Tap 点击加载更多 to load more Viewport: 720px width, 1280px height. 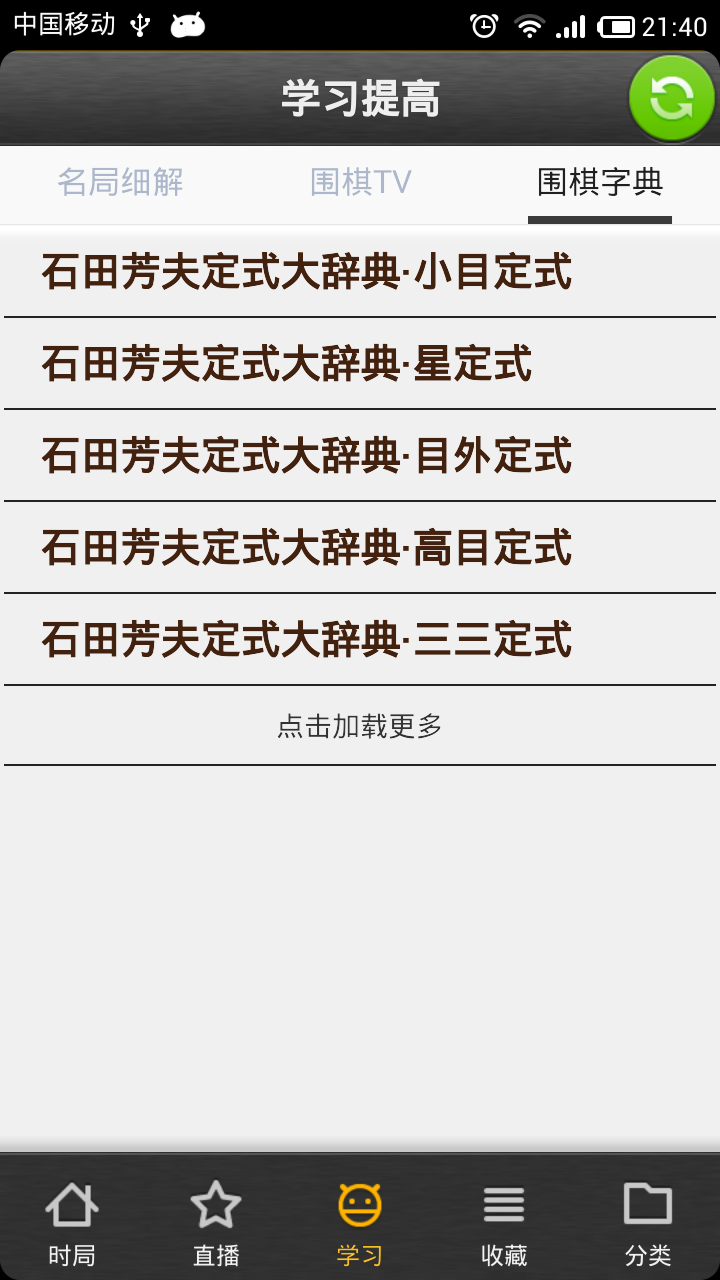(x=360, y=726)
